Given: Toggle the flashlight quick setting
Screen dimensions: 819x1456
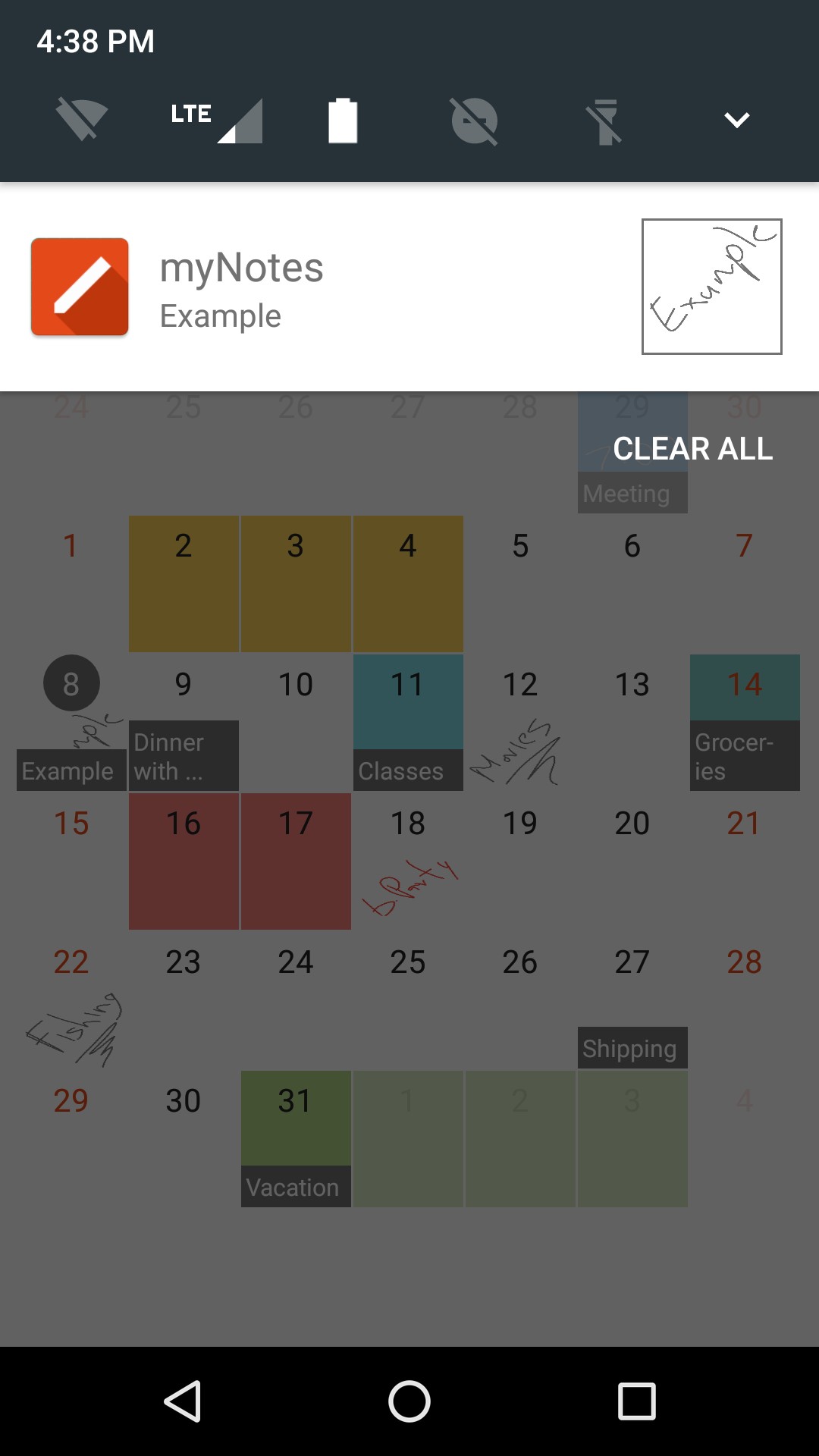Looking at the screenshot, I should pos(604,121).
